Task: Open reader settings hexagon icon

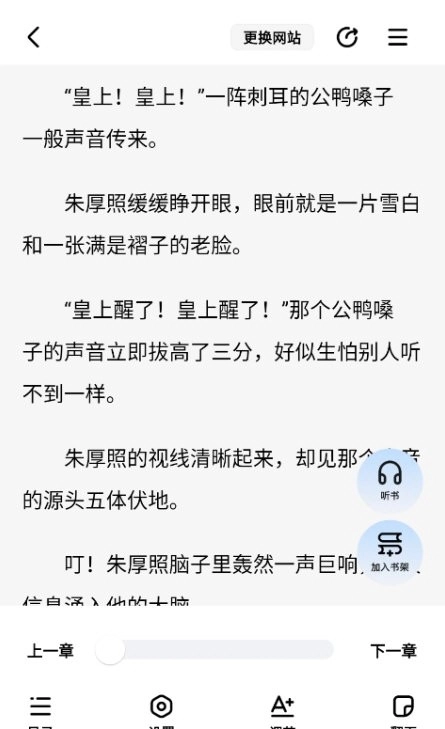Action: [x=161, y=709]
